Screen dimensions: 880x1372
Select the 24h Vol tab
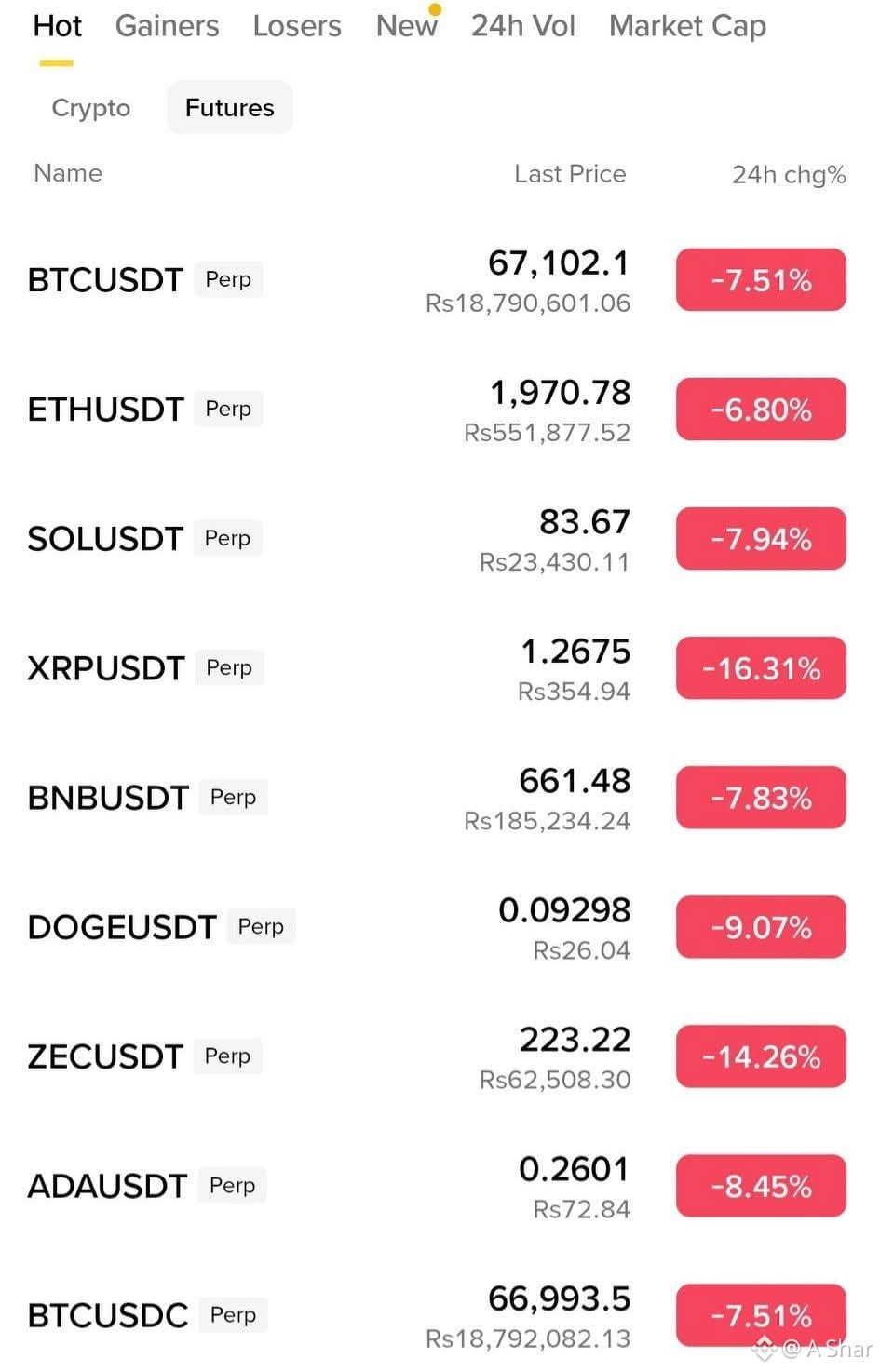pos(522,26)
